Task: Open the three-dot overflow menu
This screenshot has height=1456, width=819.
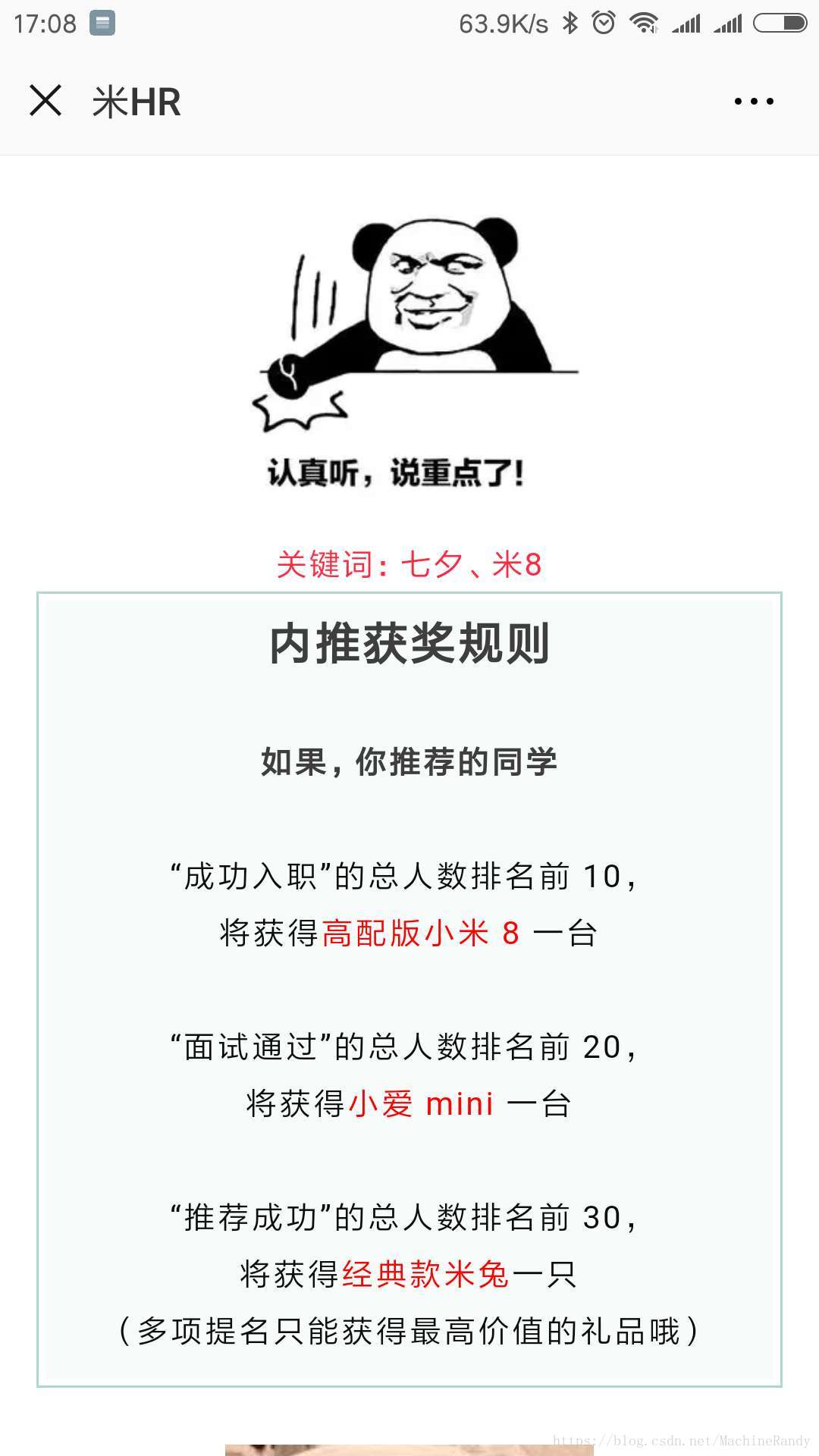Action: [754, 101]
